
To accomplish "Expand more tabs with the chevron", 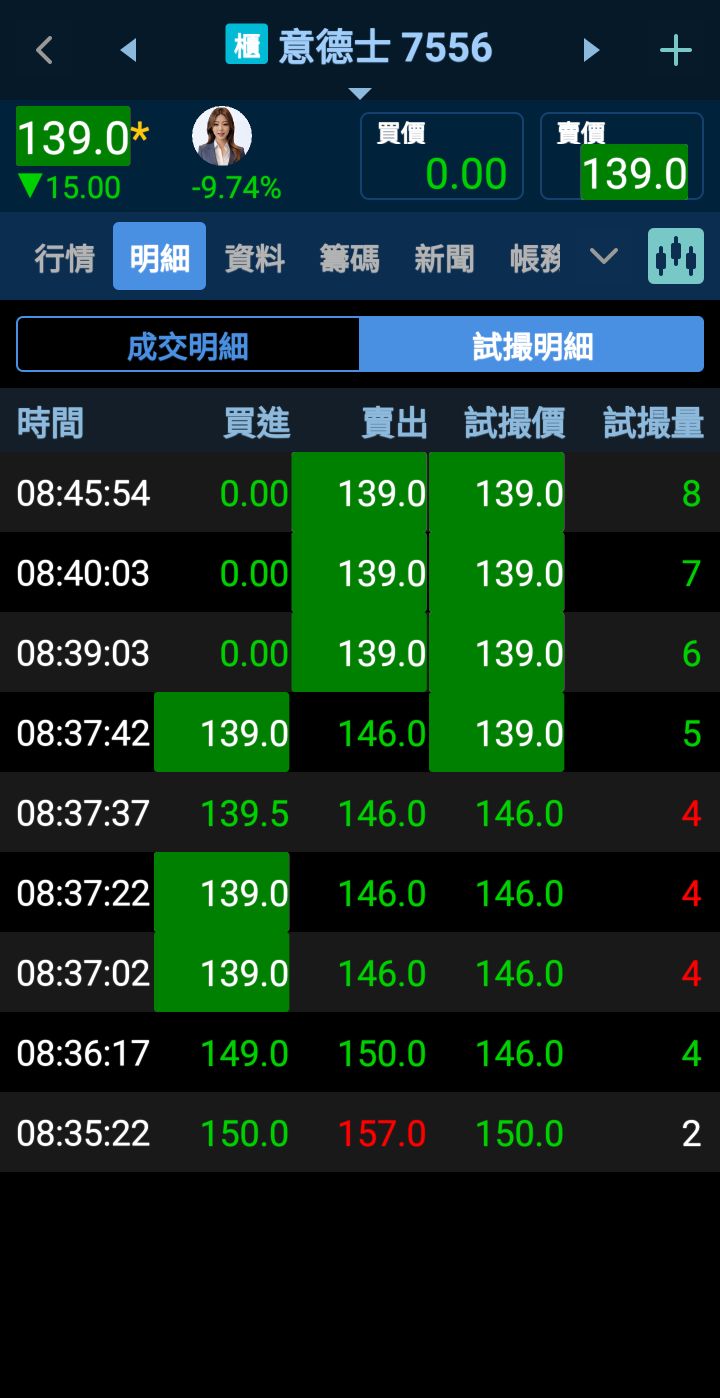I will coord(603,257).
